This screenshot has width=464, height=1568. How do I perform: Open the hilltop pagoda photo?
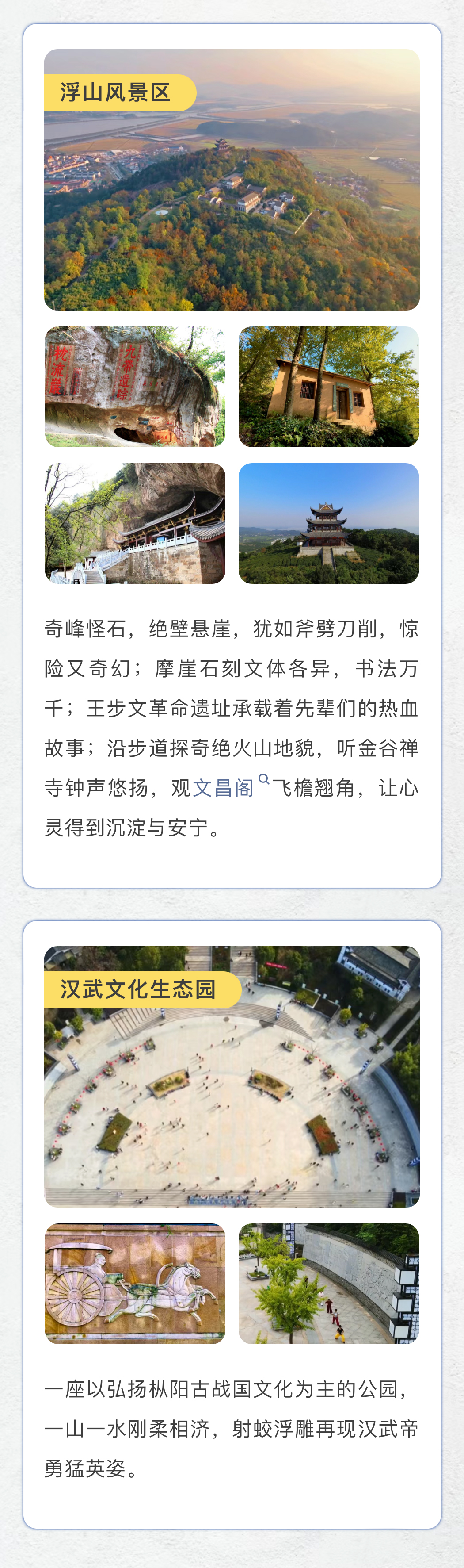[328, 524]
